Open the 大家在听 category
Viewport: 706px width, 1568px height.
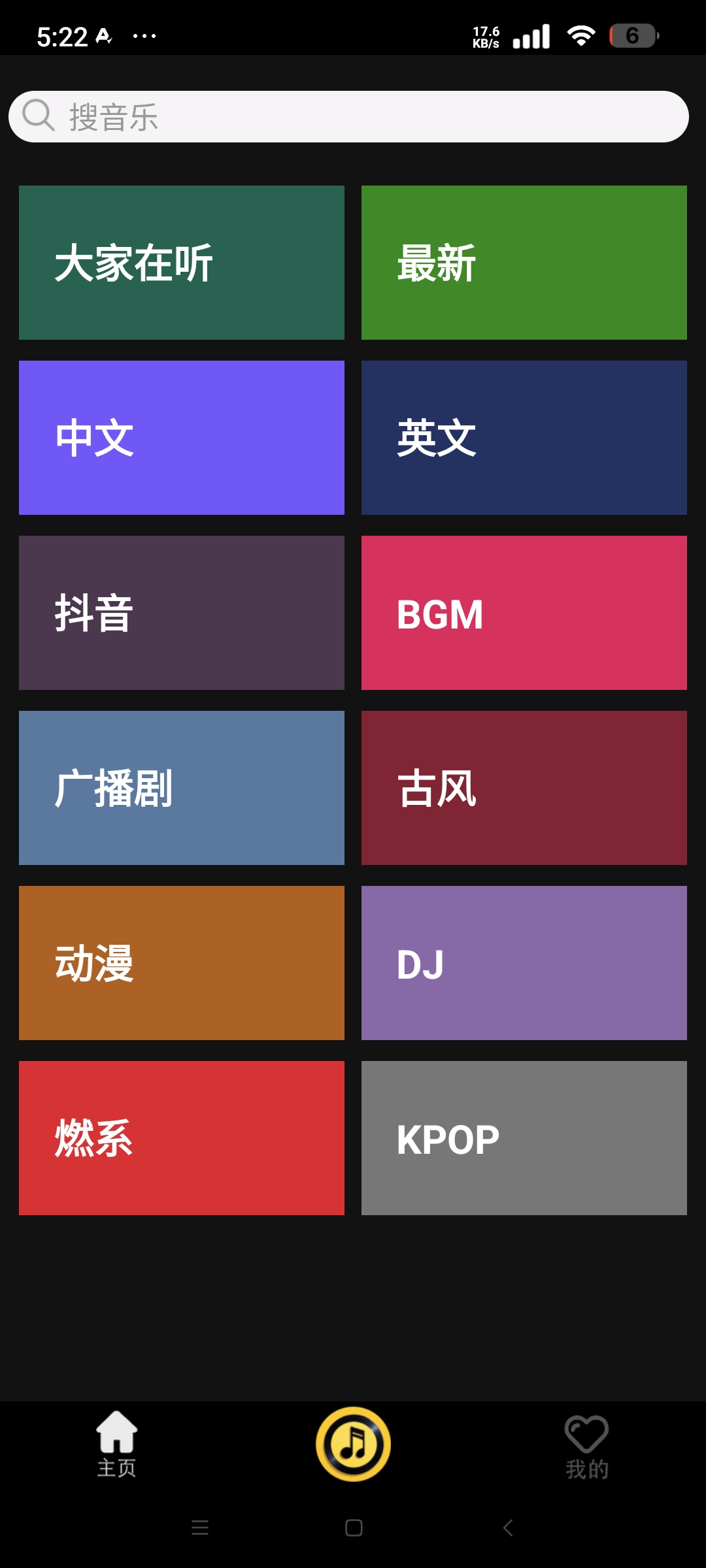coord(182,263)
